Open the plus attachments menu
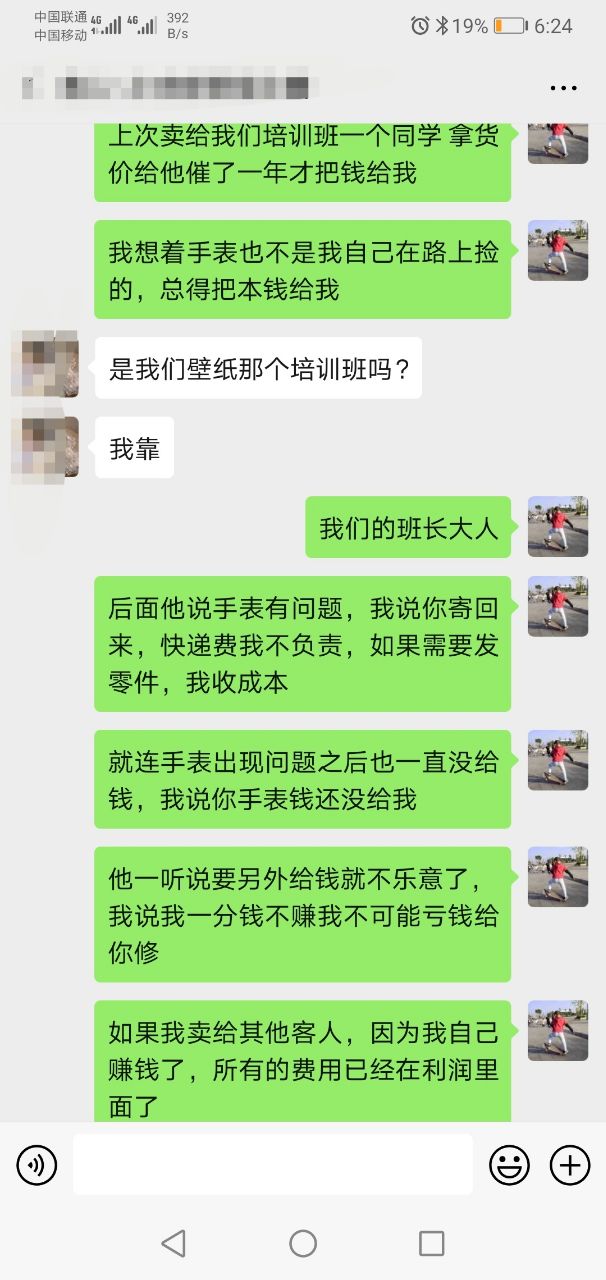 pyautogui.click(x=570, y=1165)
